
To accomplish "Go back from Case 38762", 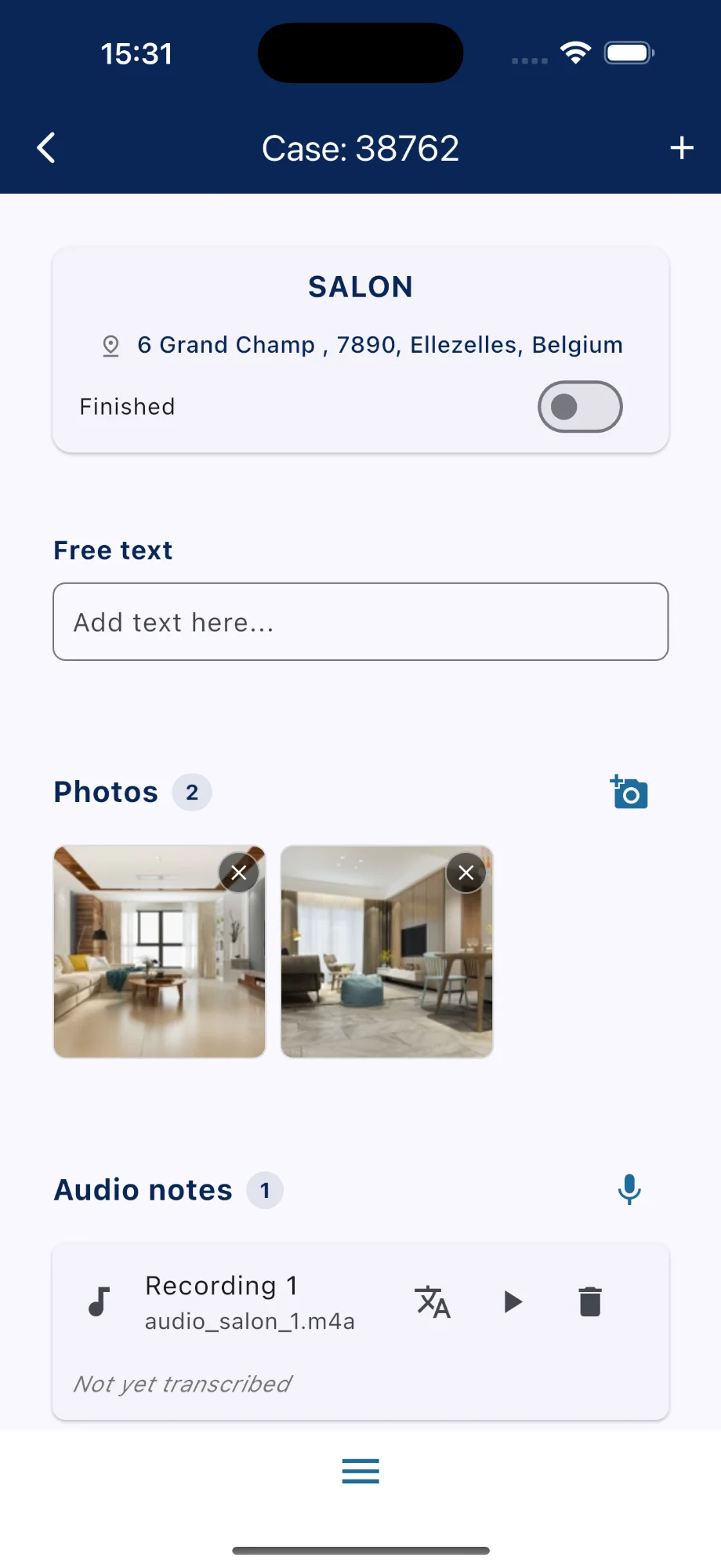I will (47, 147).
